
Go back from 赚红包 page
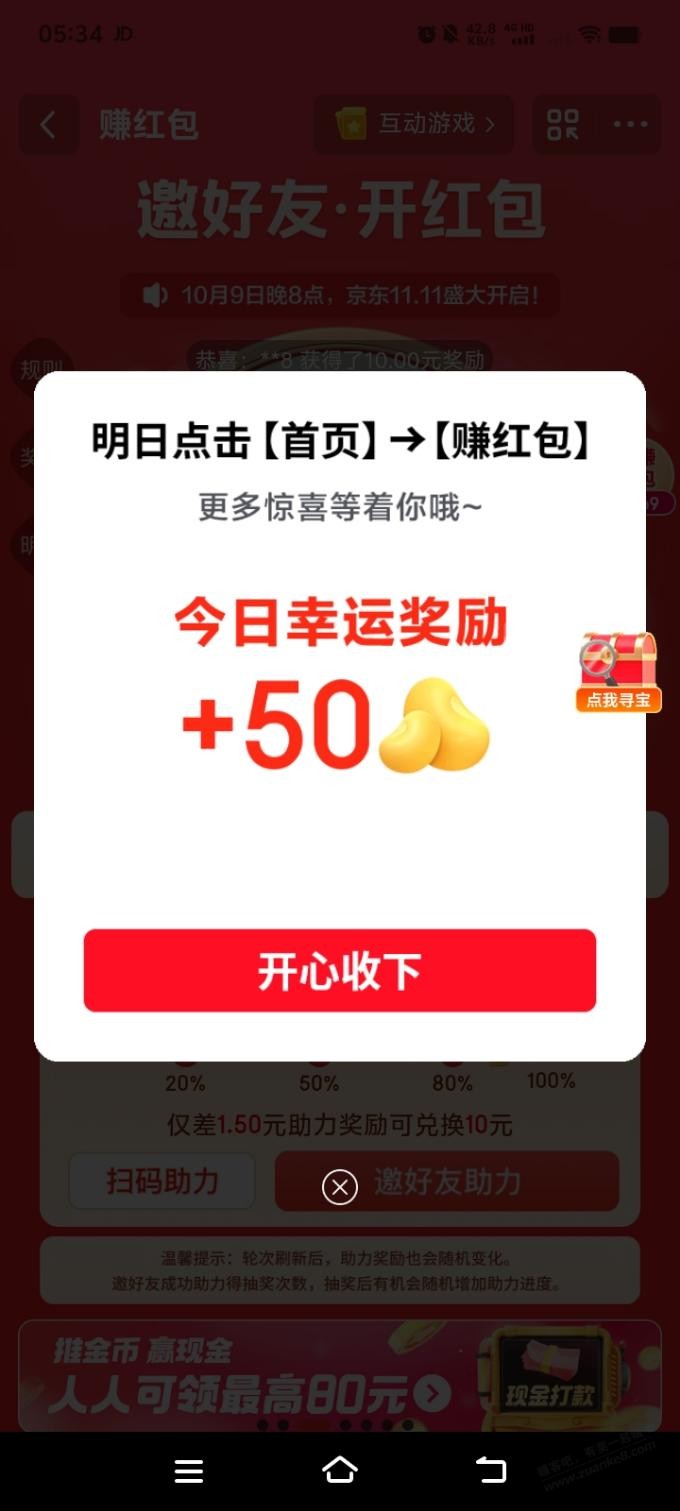point(47,125)
